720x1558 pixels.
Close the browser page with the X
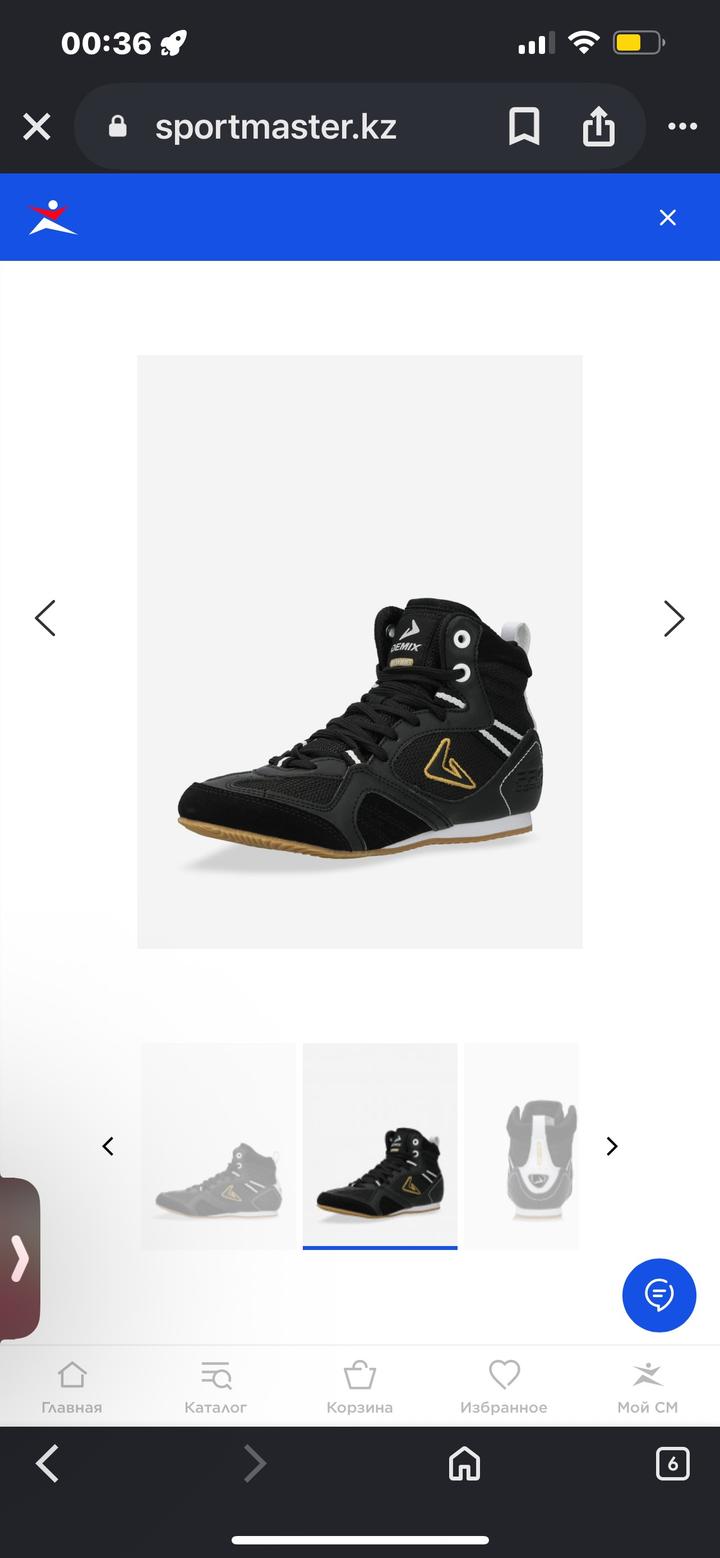tap(37, 127)
